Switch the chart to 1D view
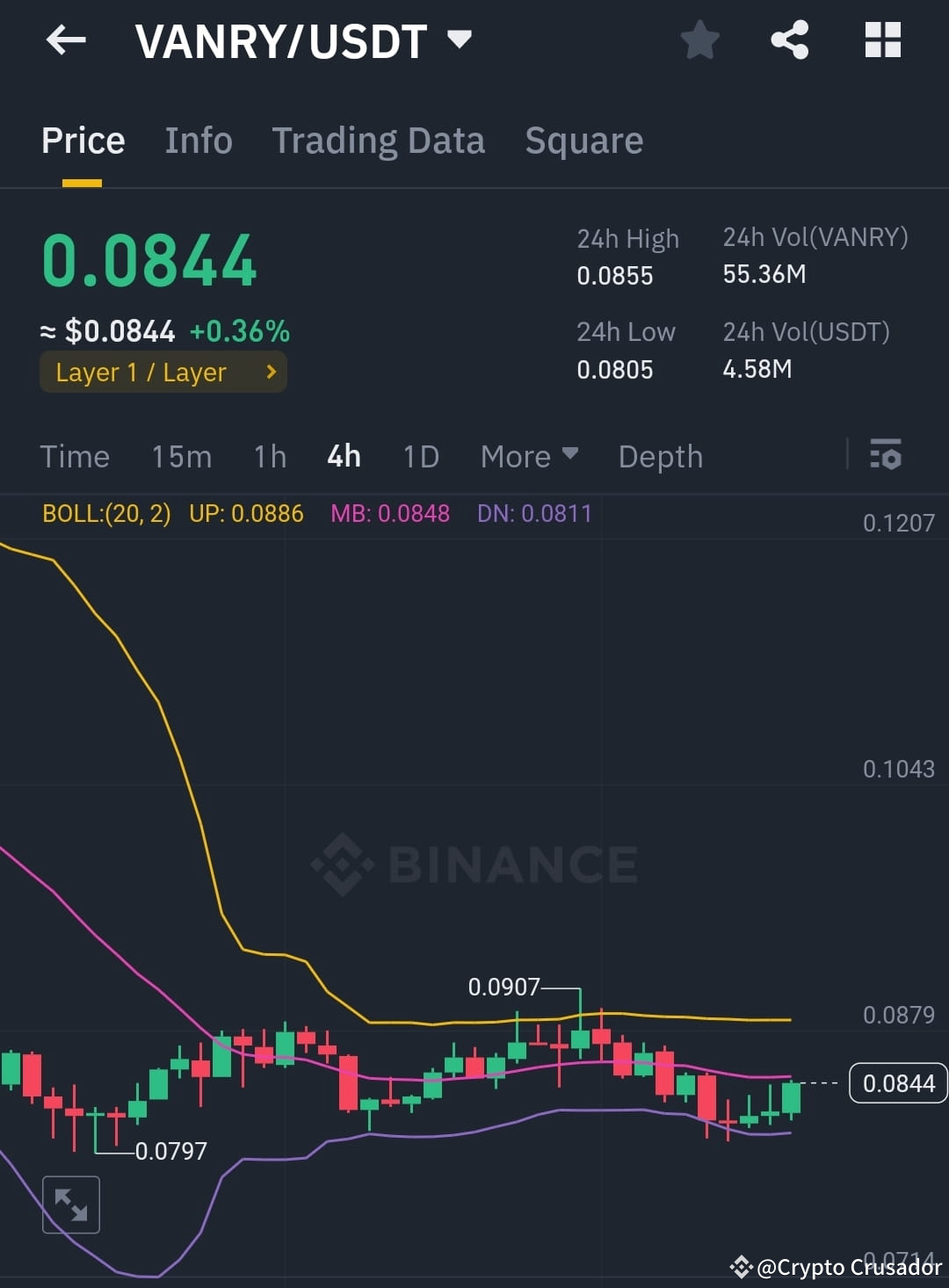Screen dimensions: 949x1288 (x=420, y=456)
